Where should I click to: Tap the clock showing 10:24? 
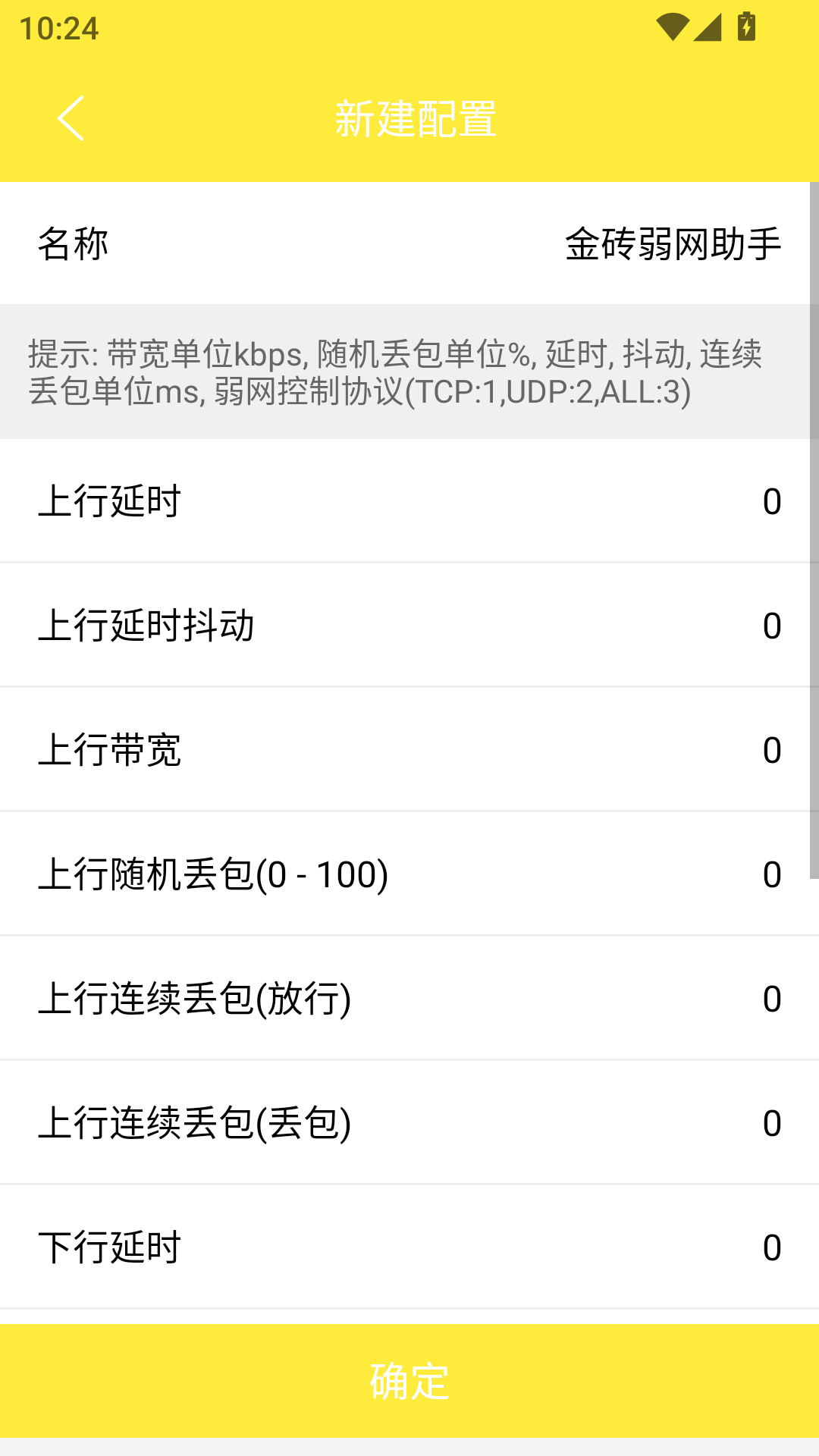(59, 28)
